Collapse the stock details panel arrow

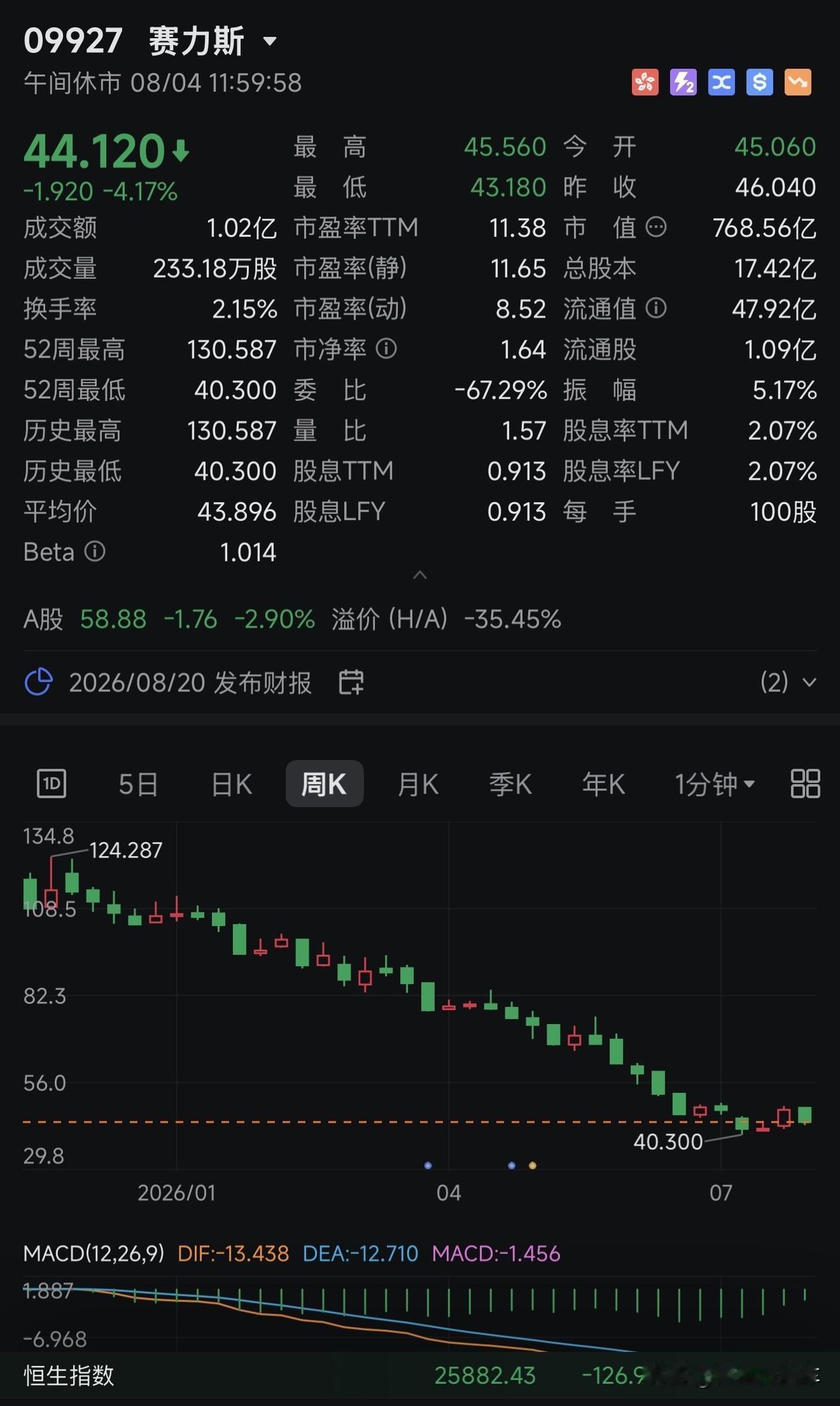coord(420,575)
